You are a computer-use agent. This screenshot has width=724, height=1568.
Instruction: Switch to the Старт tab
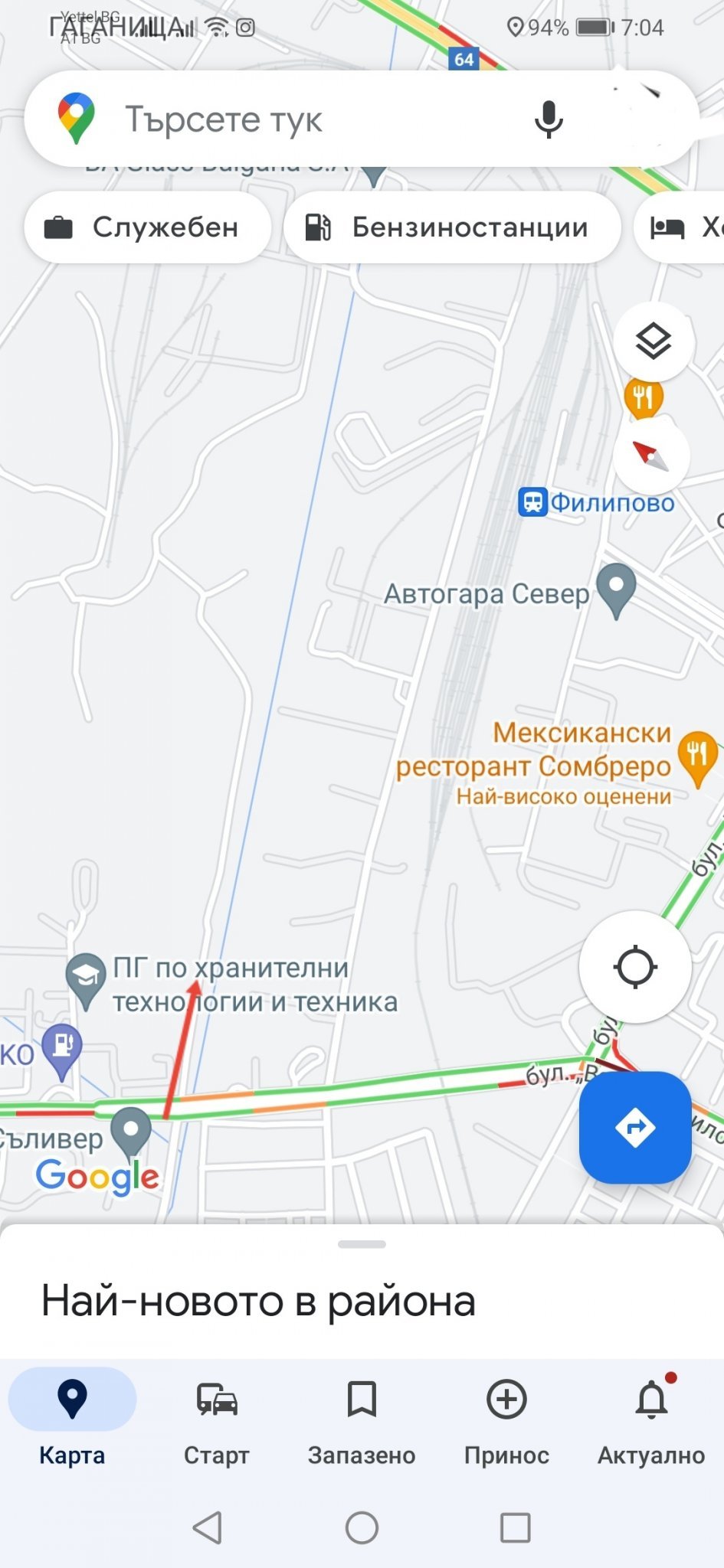click(217, 1416)
